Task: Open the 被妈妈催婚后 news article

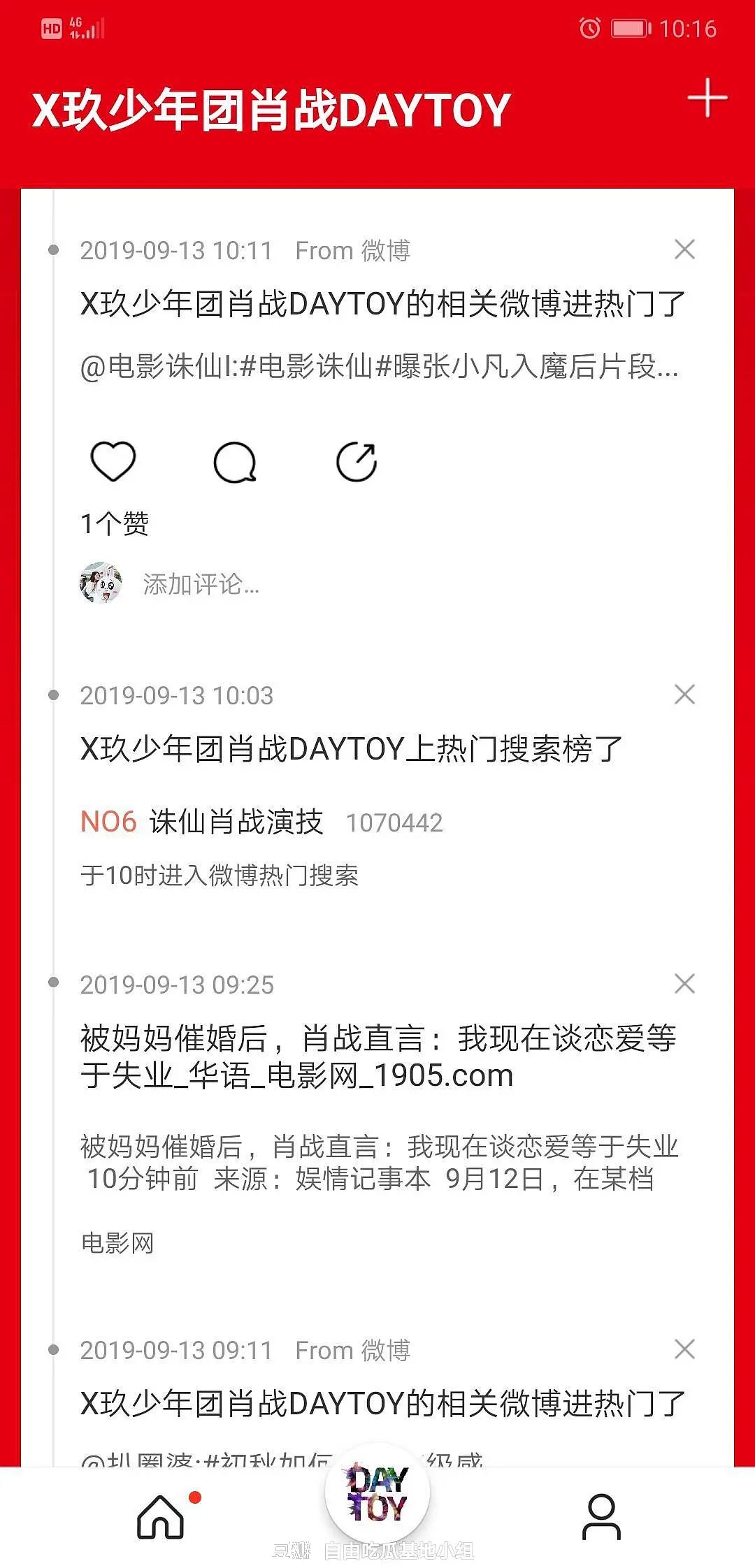Action: (x=377, y=1057)
